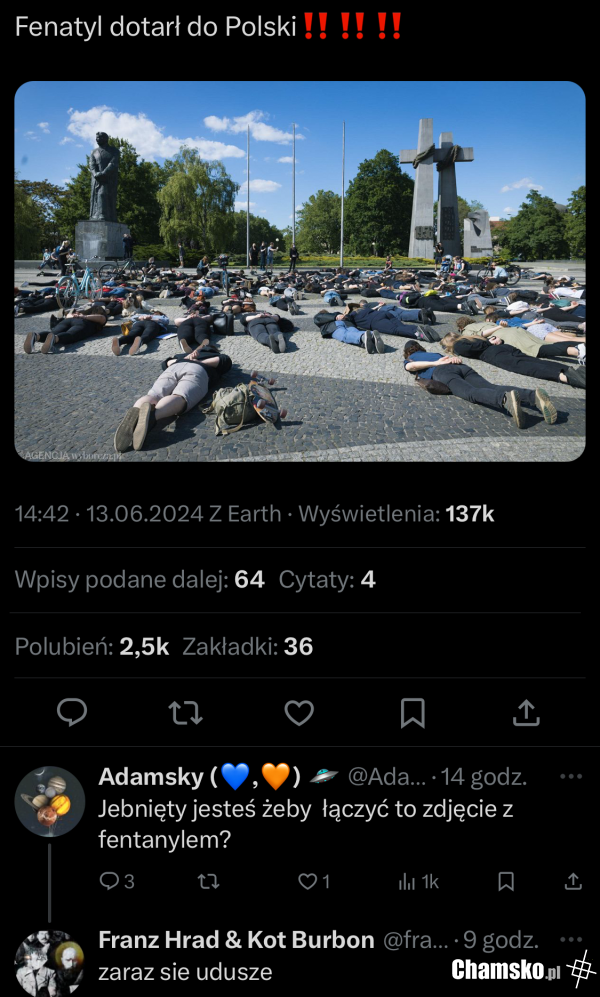Open Adamsky's profile picture
The height and width of the screenshot is (997, 600).
[x=50, y=802]
